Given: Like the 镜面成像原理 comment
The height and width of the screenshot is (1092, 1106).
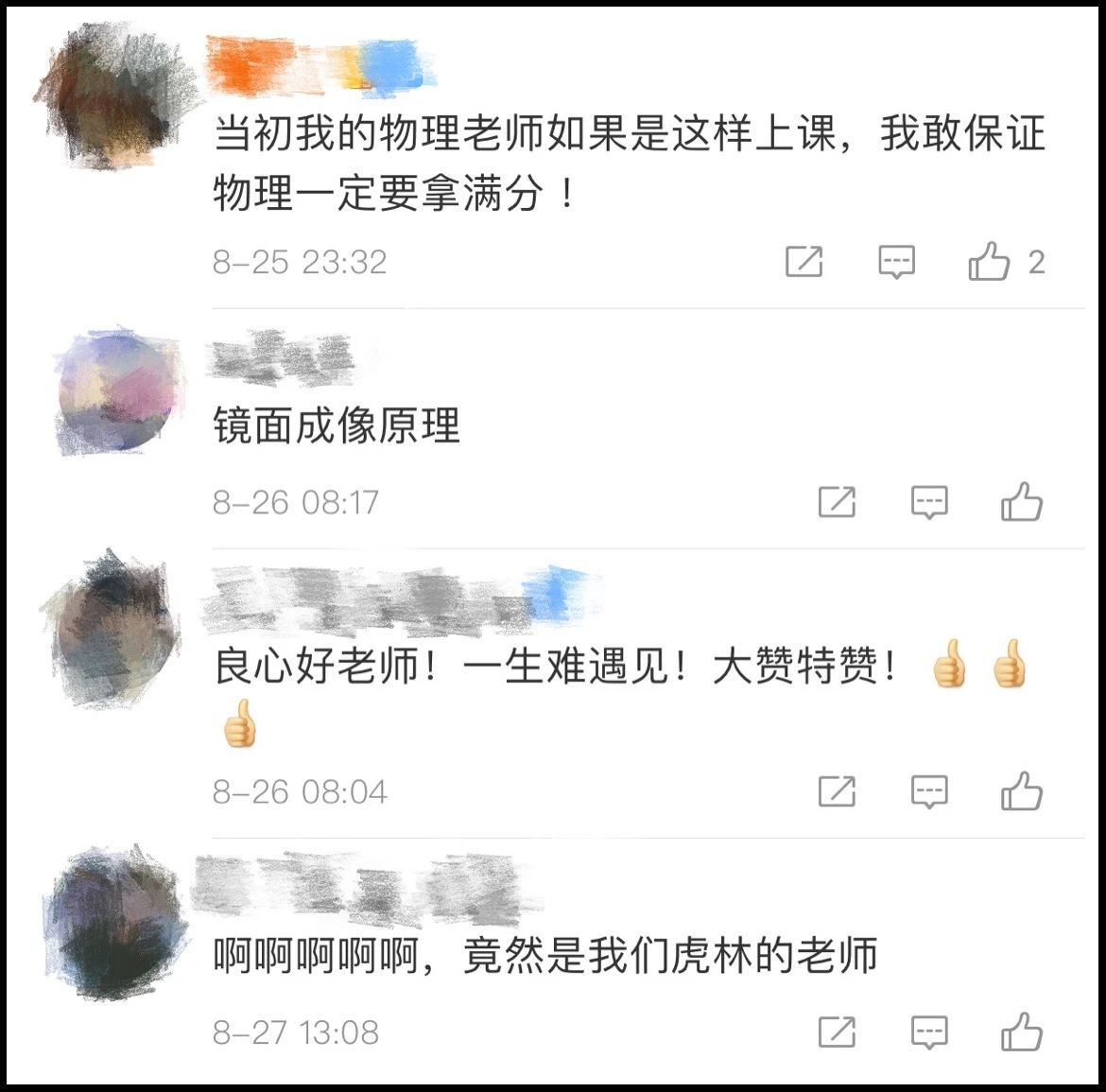Looking at the screenshot, I should click(1022, 502).
